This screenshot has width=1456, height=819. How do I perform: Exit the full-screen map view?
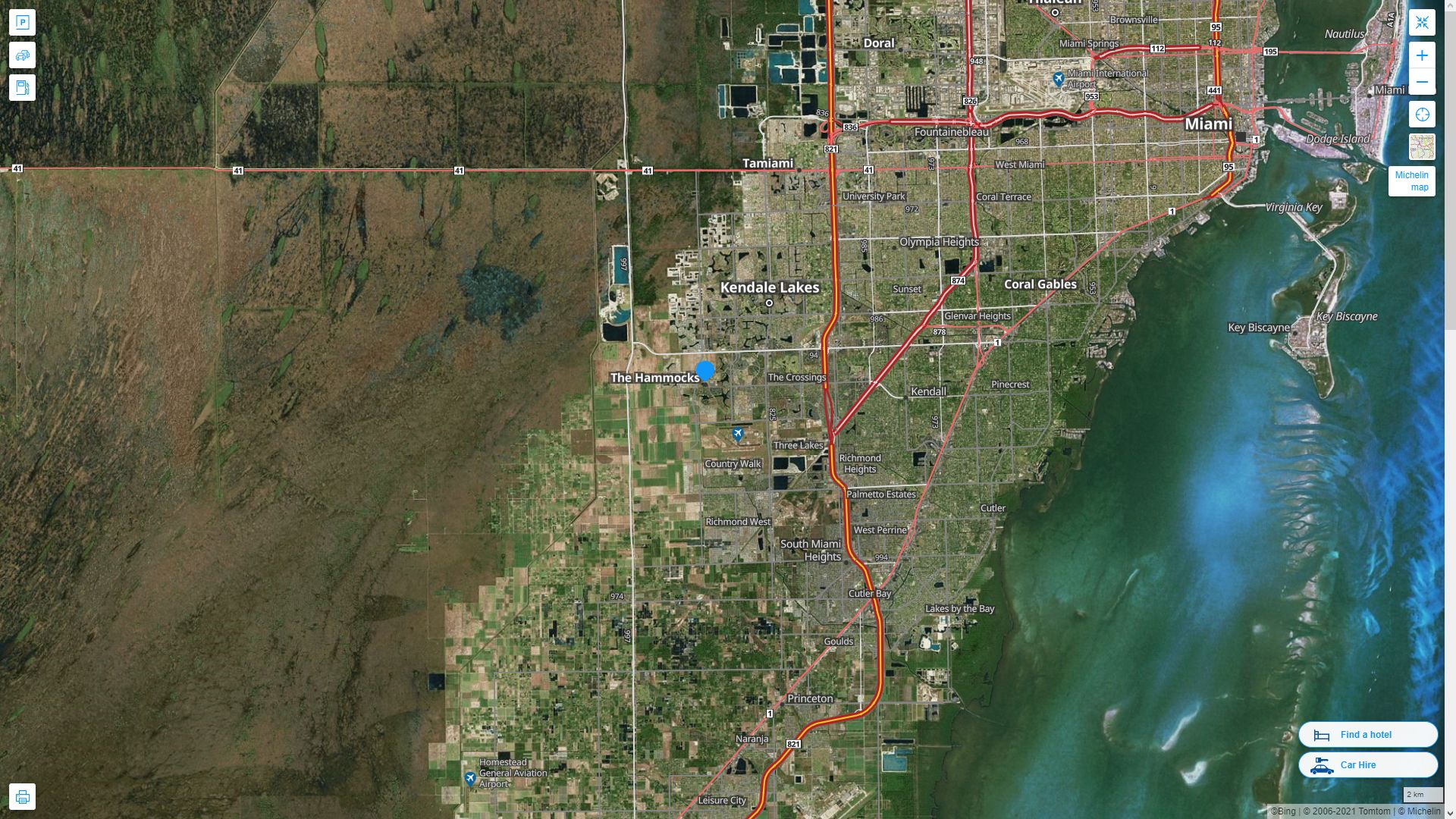(1422, 23)
